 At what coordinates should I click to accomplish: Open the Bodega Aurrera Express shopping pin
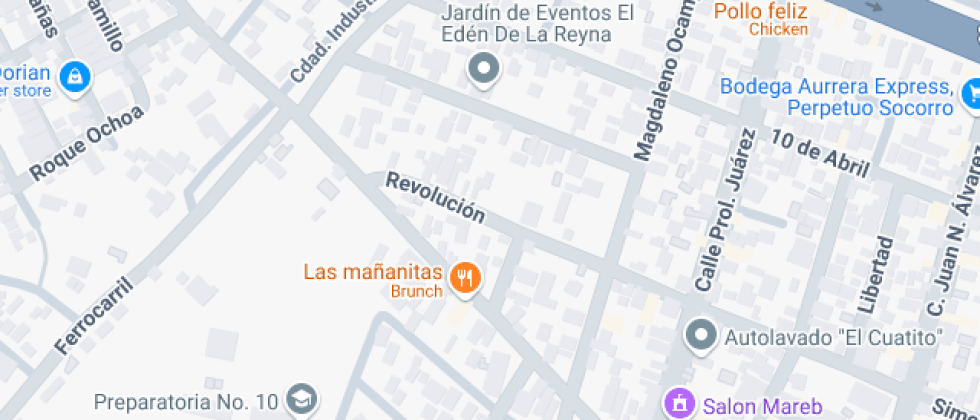point(969,95)
